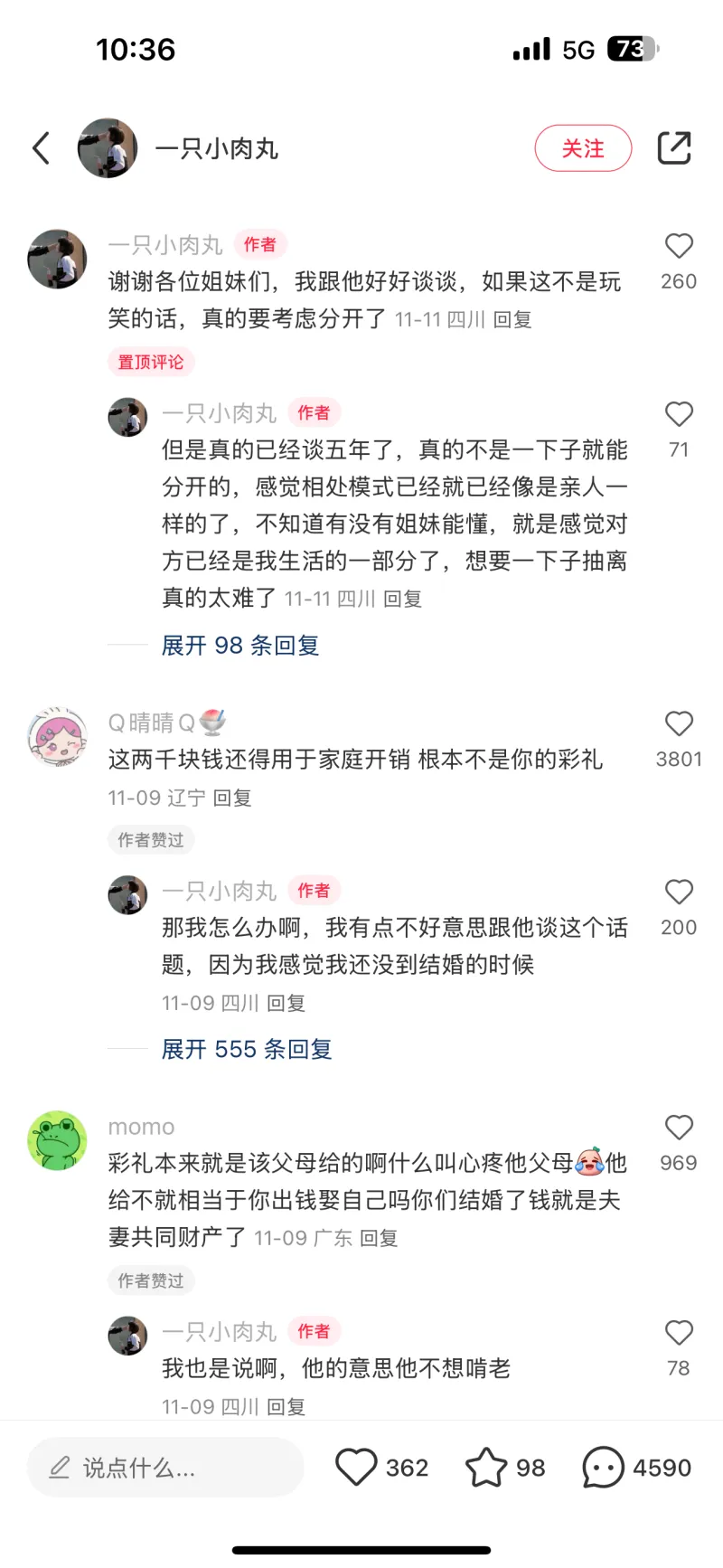
Task: Reply to the pinned comment starting 谢谢各位姐妹们
Action: tap(512, 320)
